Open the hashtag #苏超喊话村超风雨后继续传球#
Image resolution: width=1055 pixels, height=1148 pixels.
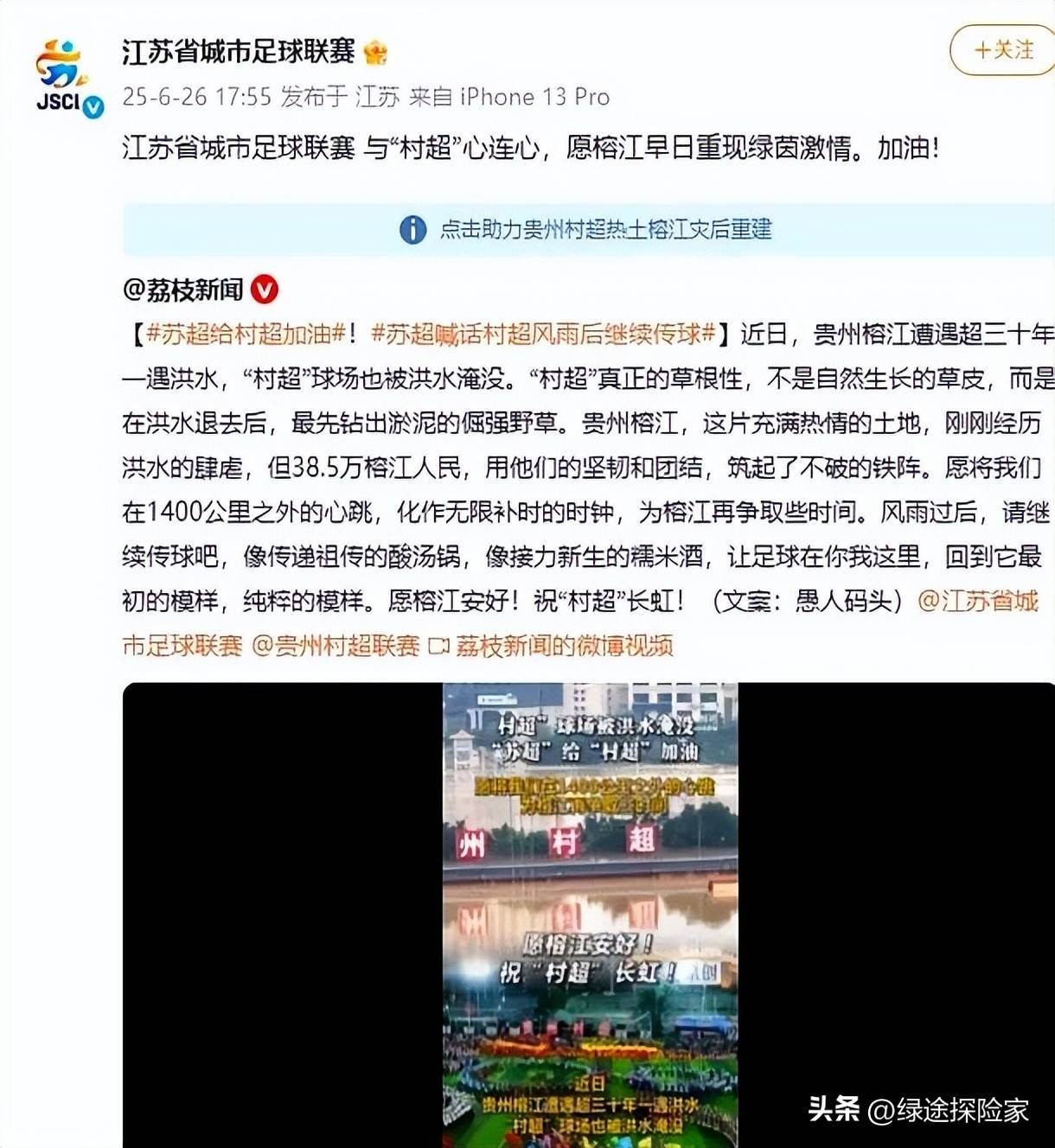[x=543, y=335]
